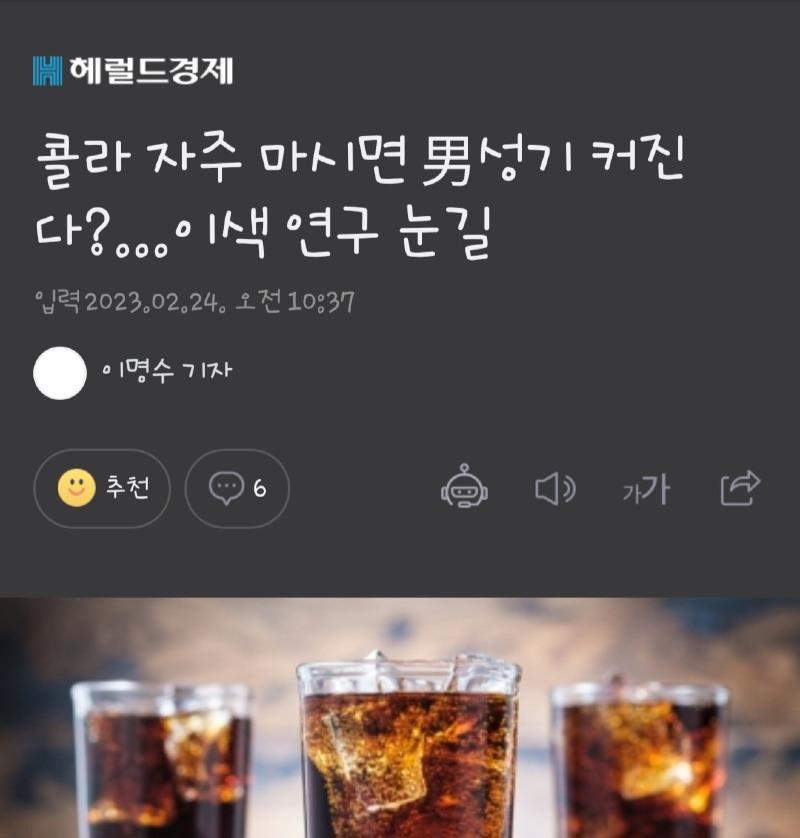Open reporter 이명수 기자's profile
The image size is (800, 838).
click(x=165, y=371)
